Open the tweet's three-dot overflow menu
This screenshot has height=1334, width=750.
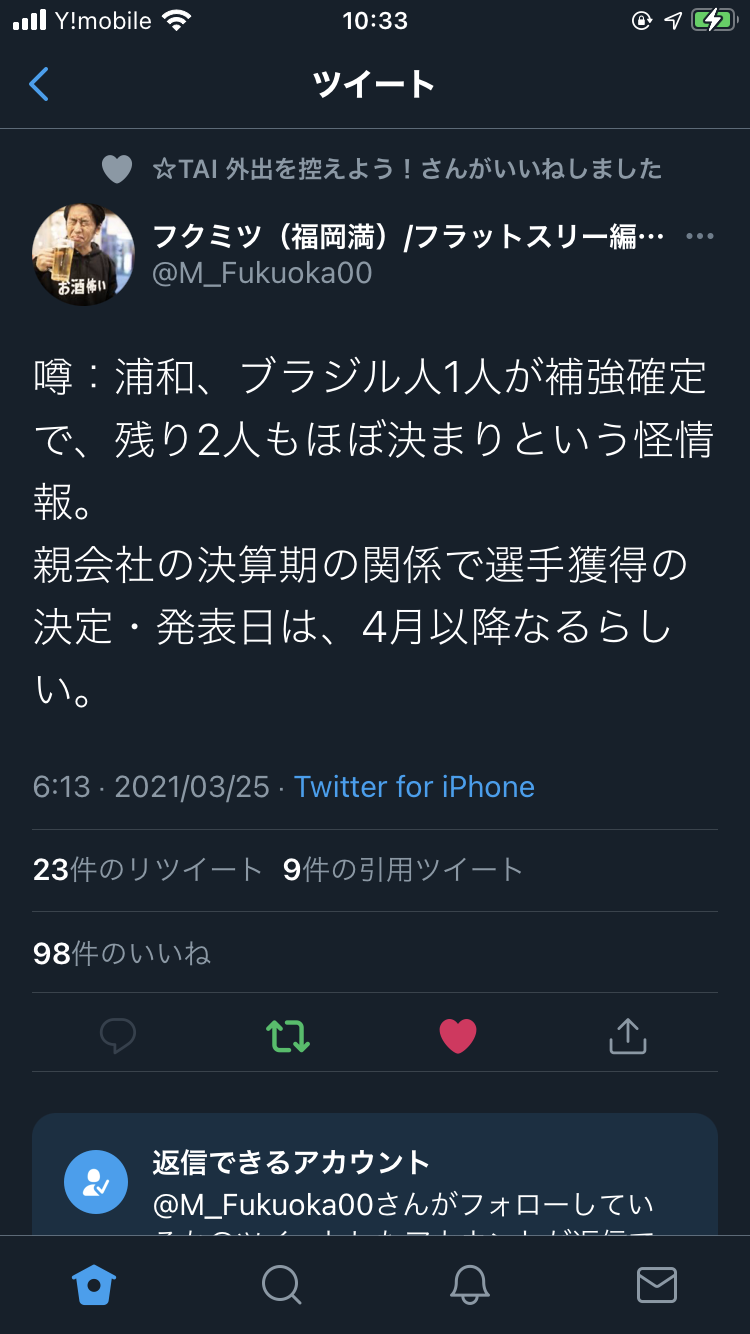coord(699,236)
